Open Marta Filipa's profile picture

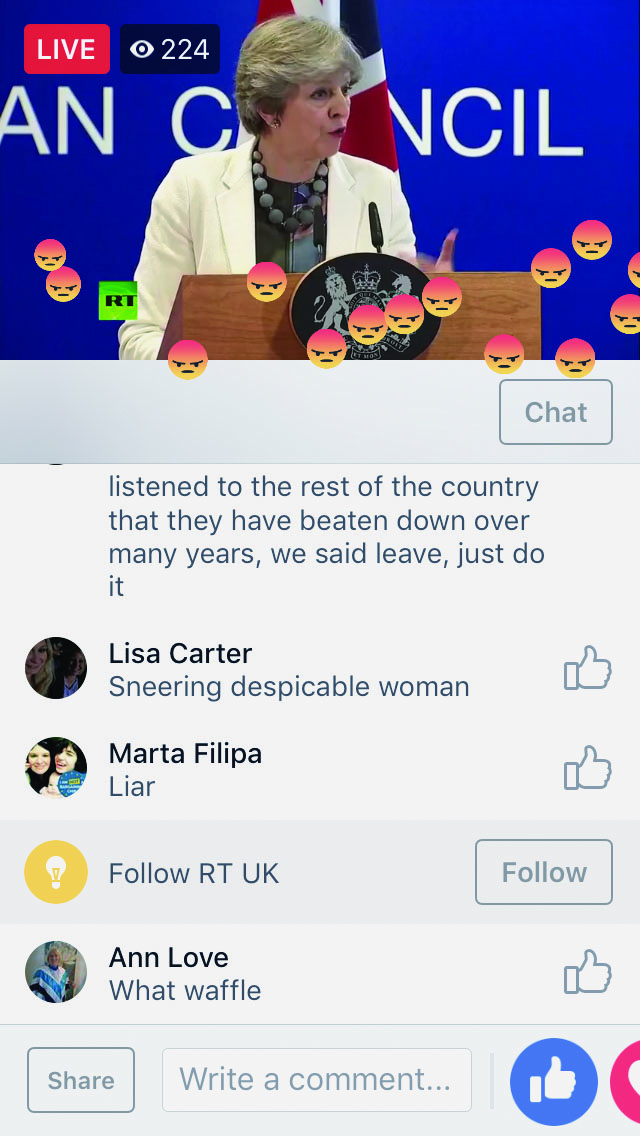click(56, 768)
